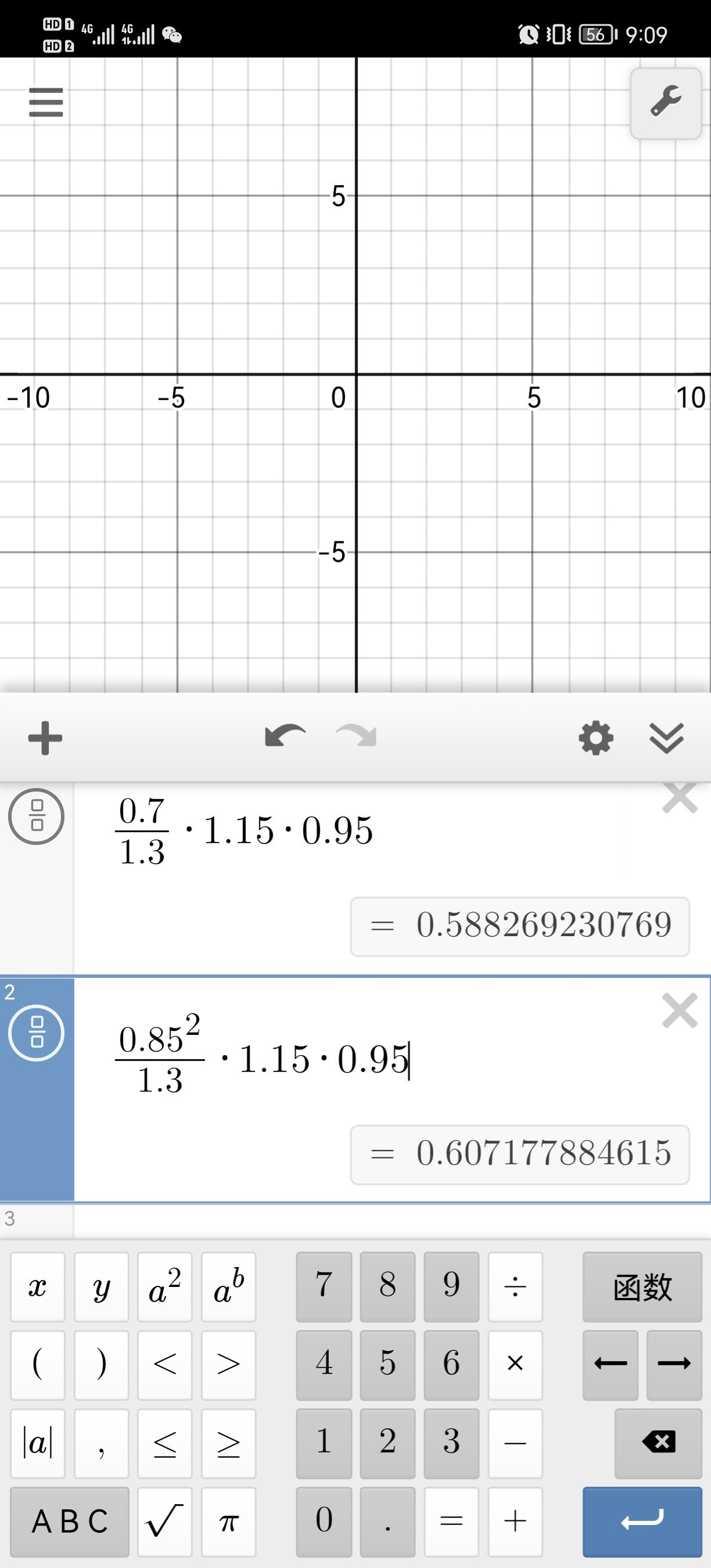Tap the division key
Image resolution: width=711 pixels, height=1568 pixels.
[x=515, y=1287]
